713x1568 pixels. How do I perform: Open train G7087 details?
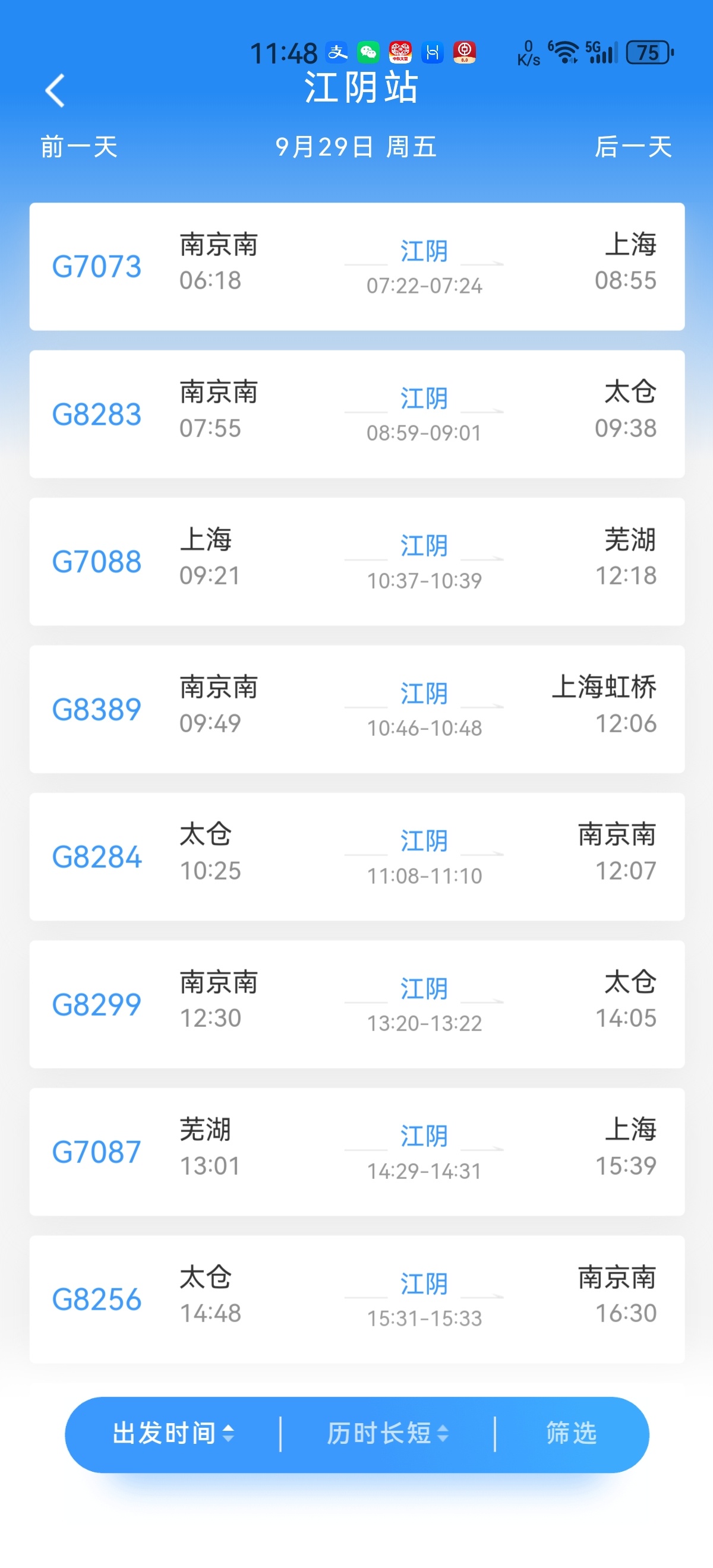point(357,1152)
